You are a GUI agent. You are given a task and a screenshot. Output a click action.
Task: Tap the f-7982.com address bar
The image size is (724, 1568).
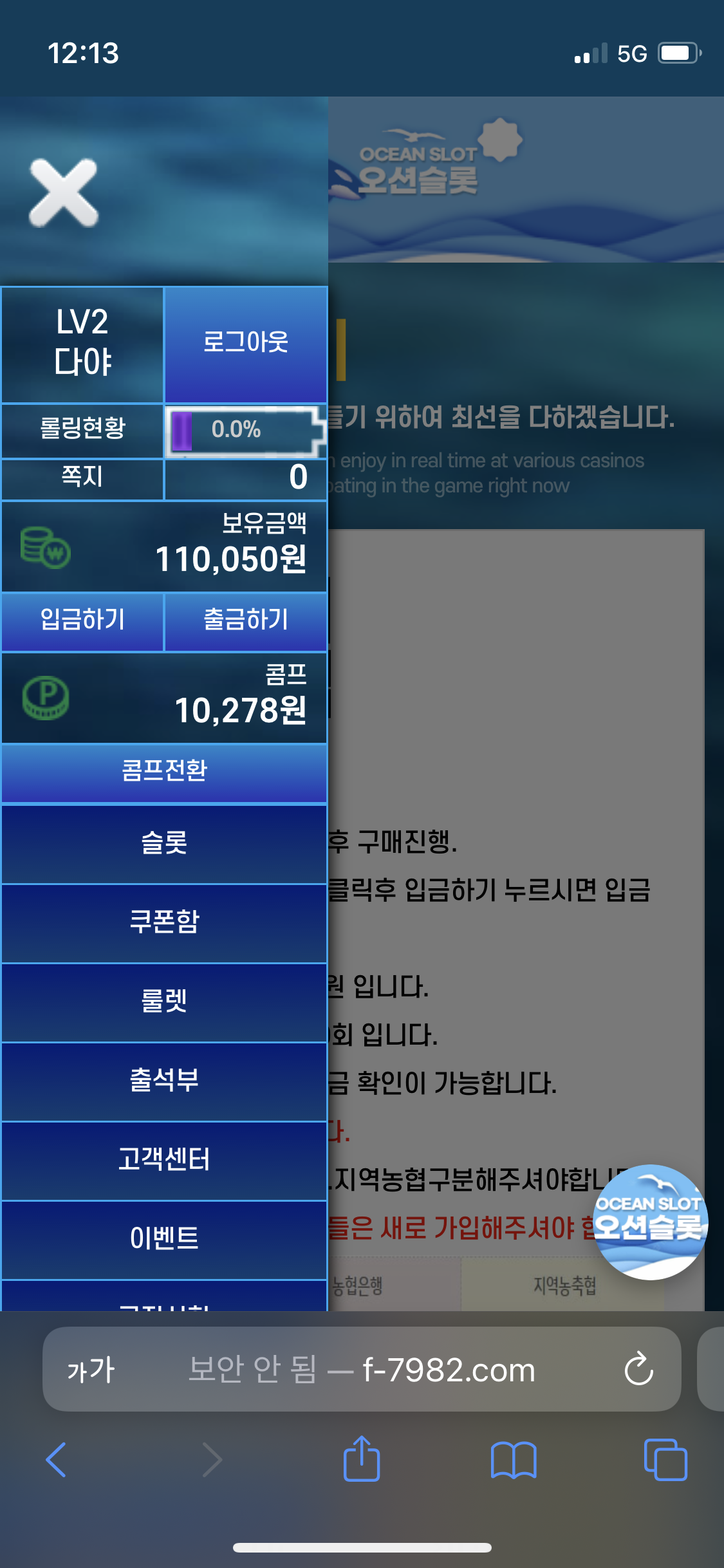point(362,1369)
